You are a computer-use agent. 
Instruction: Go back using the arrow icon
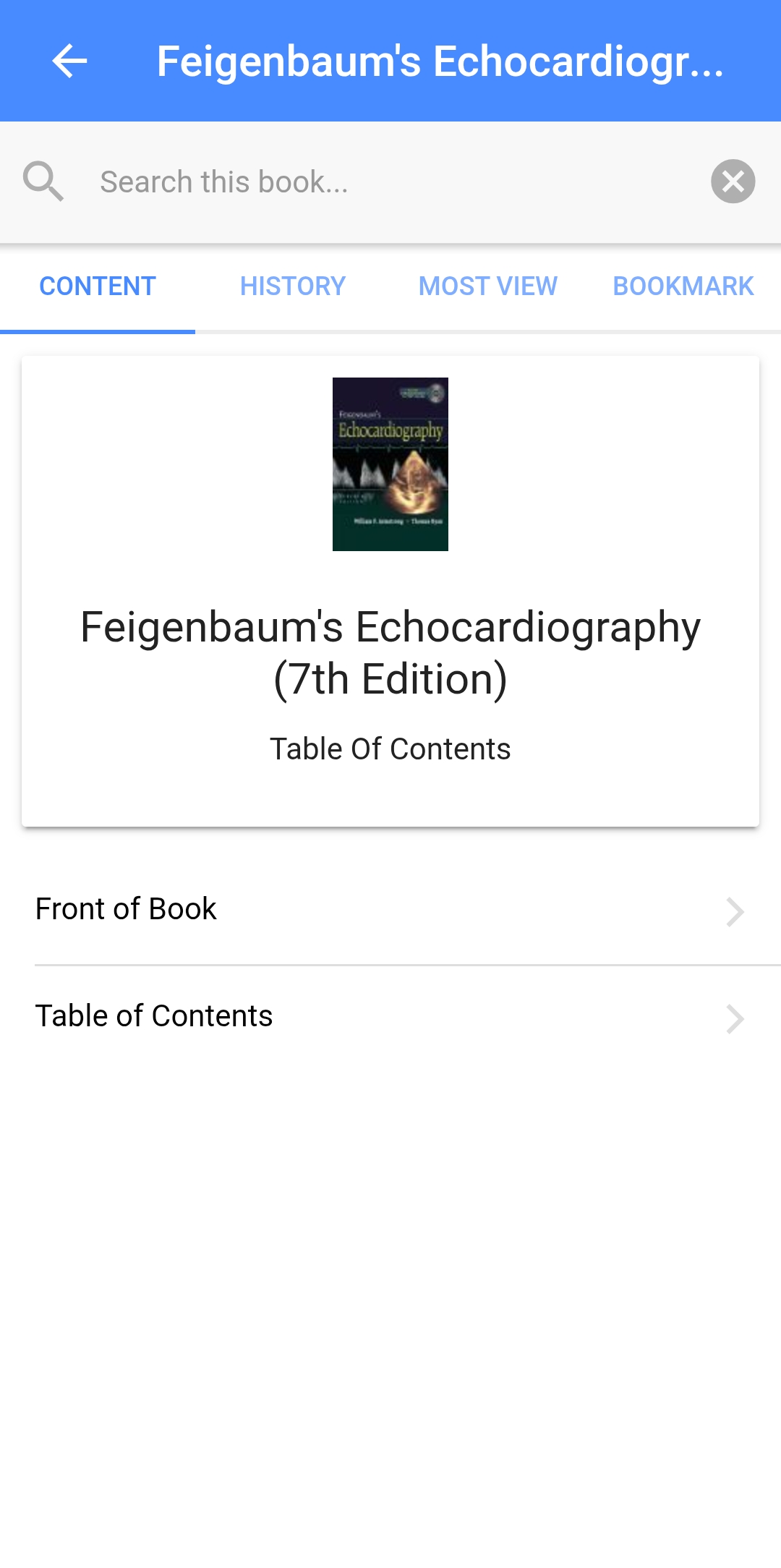click(69, 61)
